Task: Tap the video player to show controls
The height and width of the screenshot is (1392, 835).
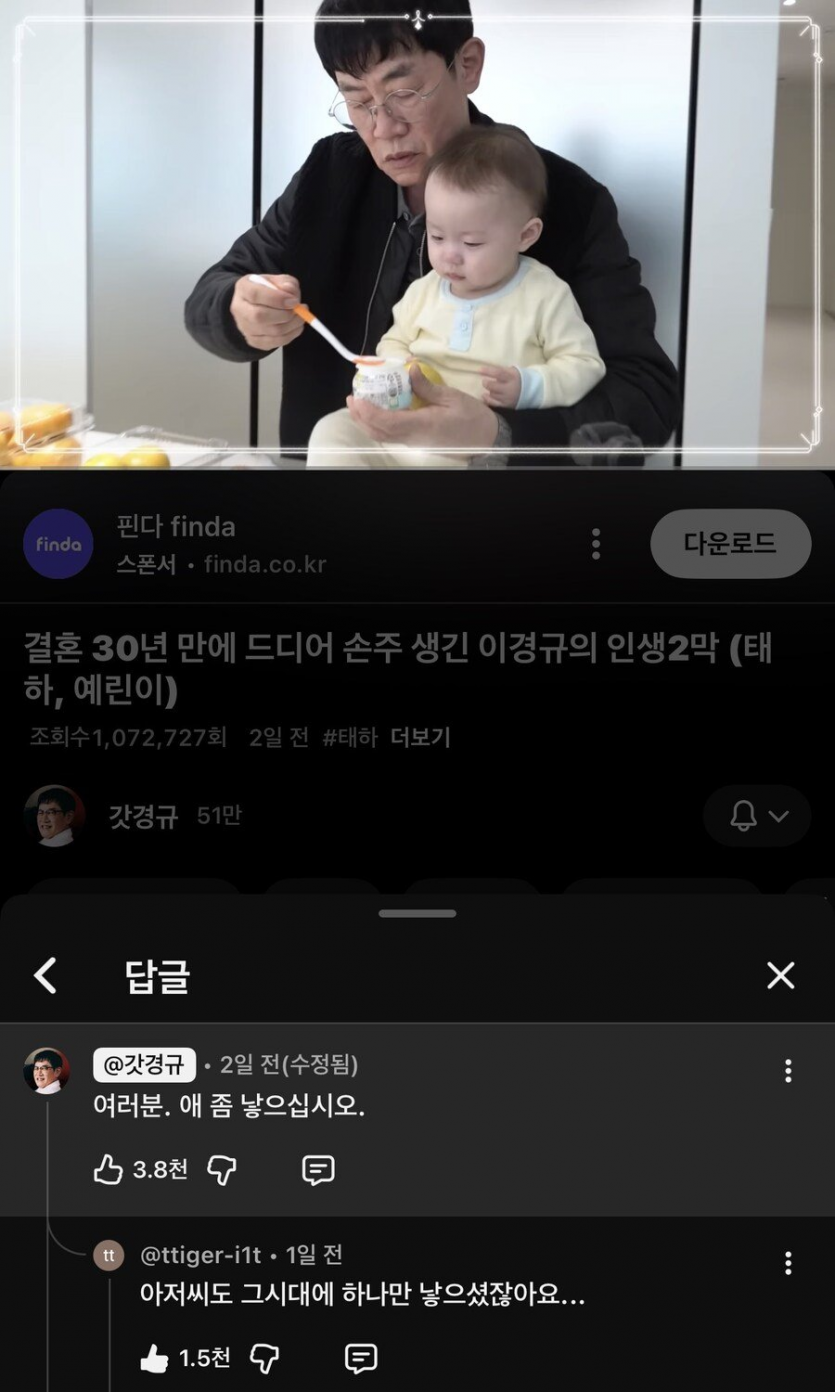Action: (417, 235)
